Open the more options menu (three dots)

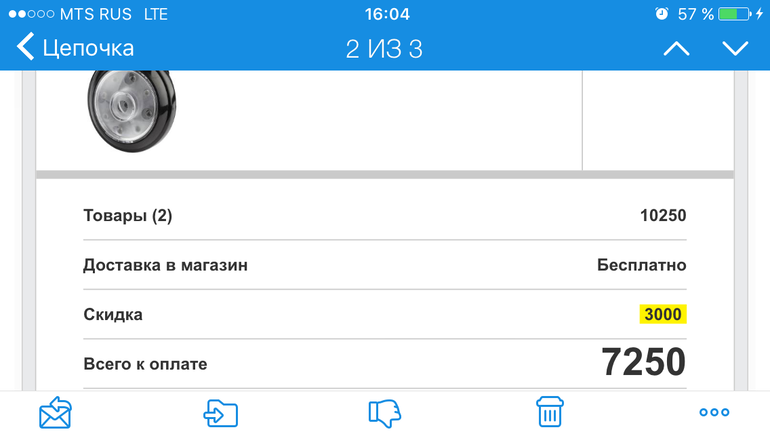point(714,412)
